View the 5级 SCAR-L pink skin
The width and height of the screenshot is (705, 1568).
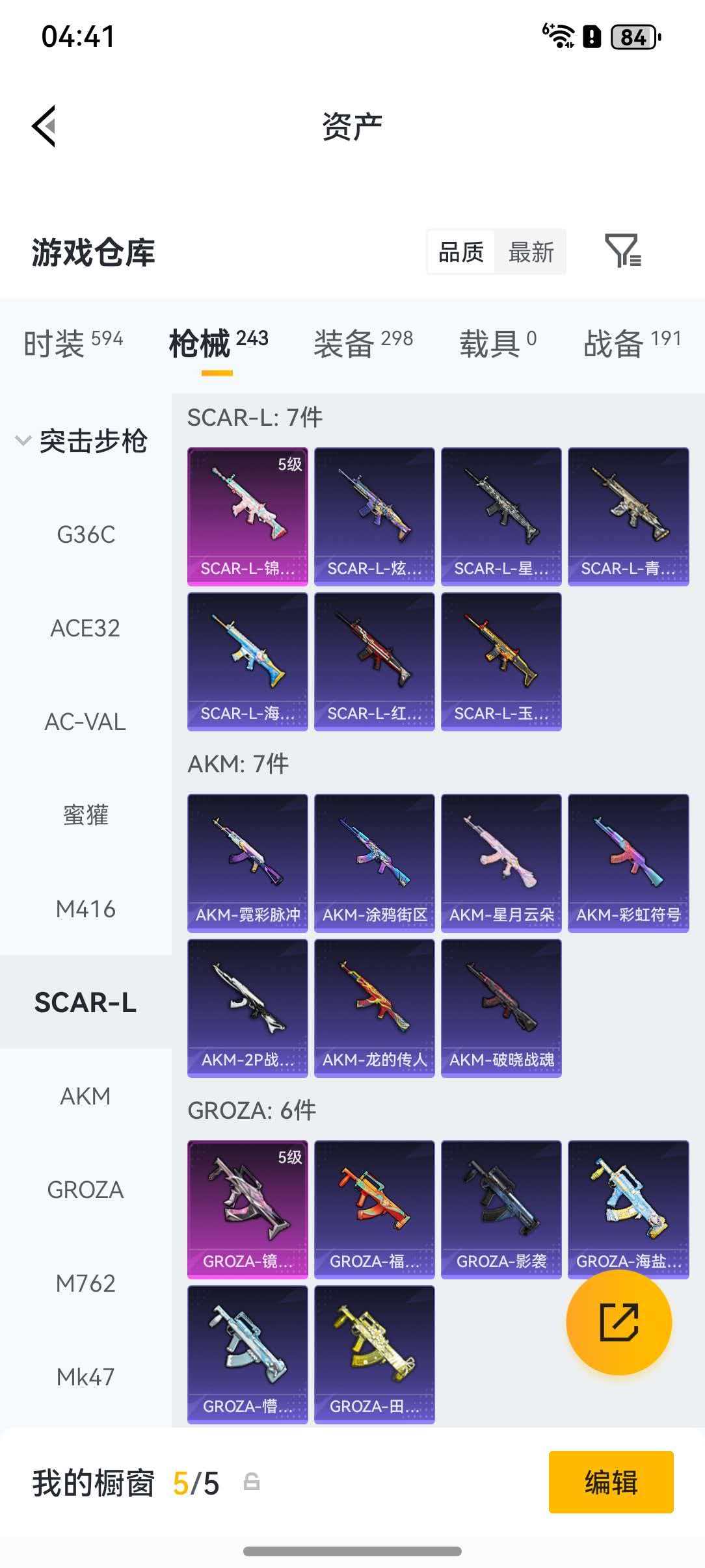tap(248, 515)
